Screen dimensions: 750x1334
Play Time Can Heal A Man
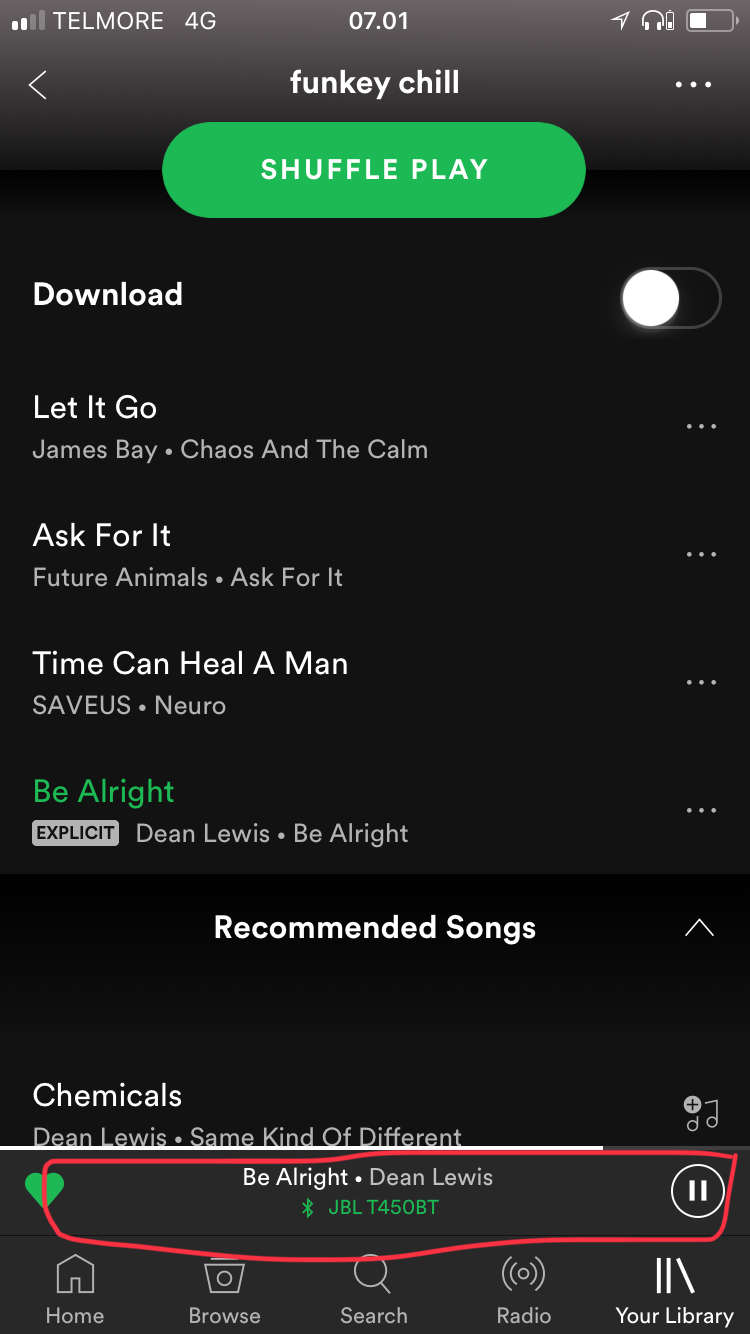click(340, 684)
